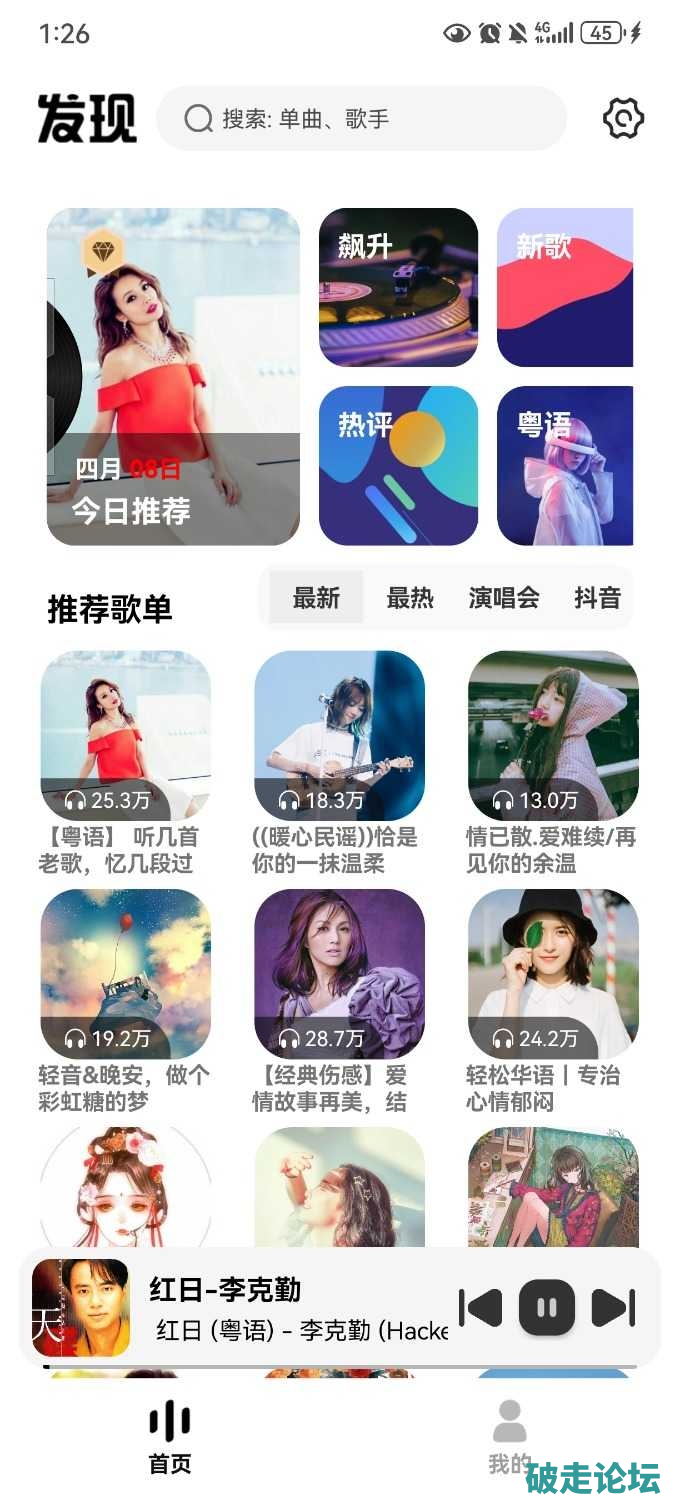Skip to the previous song
The height and width of the screenshot is (1500, 680).
point(481,1307)
